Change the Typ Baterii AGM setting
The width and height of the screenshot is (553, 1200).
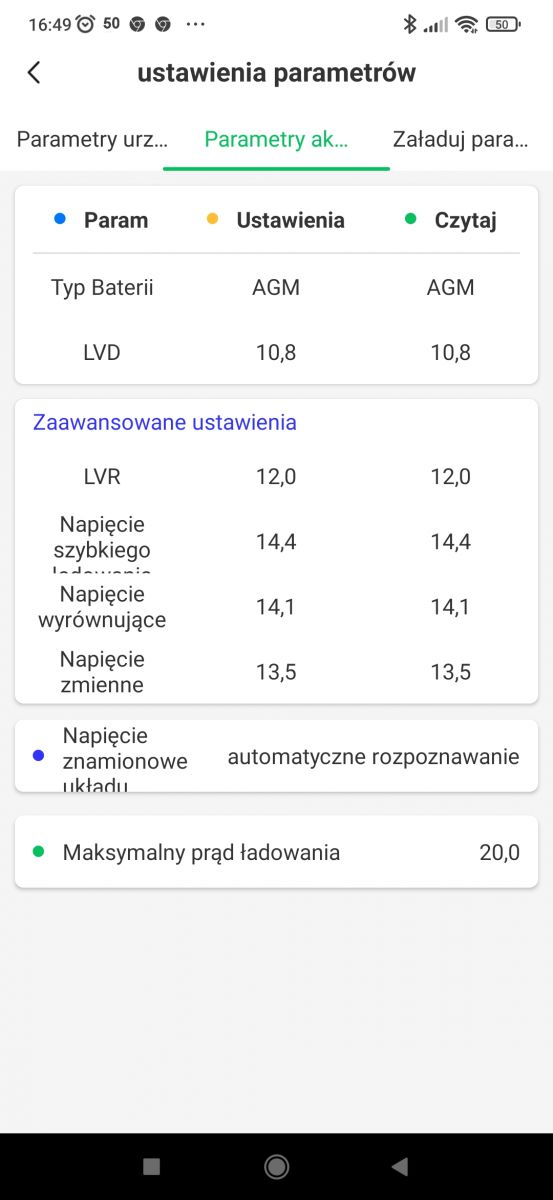tap(276, 288)
